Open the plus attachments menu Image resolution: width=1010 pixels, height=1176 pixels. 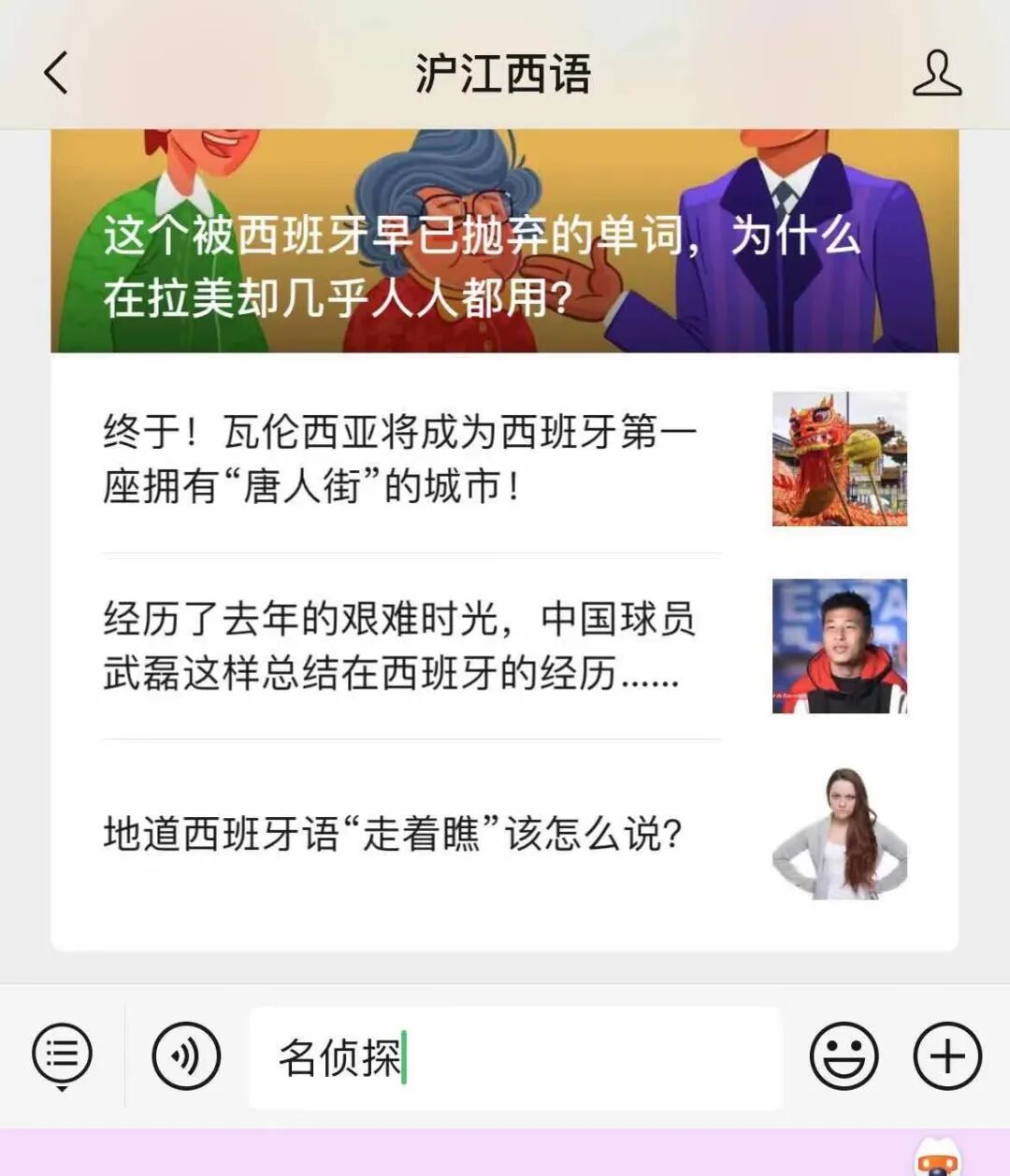tap(946, 1057)
